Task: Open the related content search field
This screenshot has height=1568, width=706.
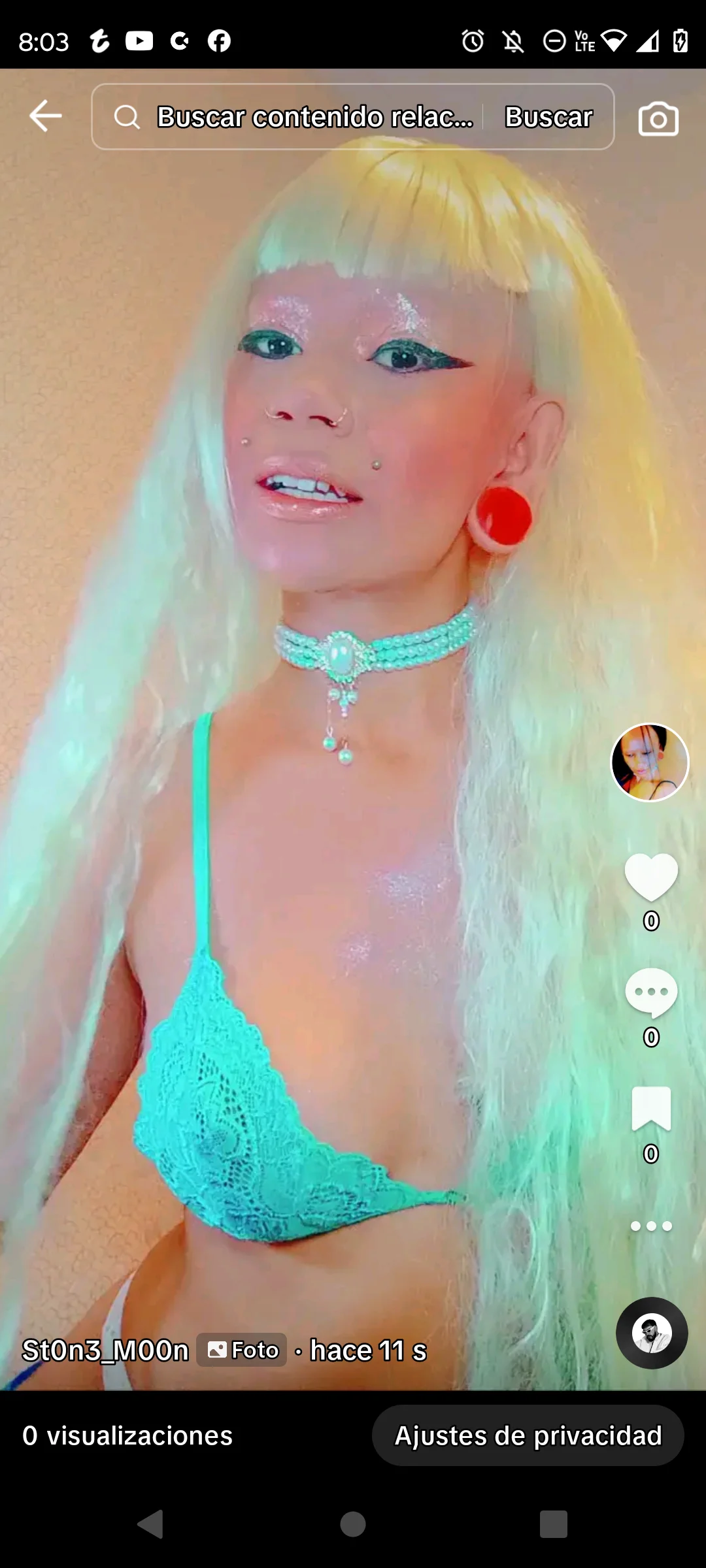Action: tap(314, 117)
